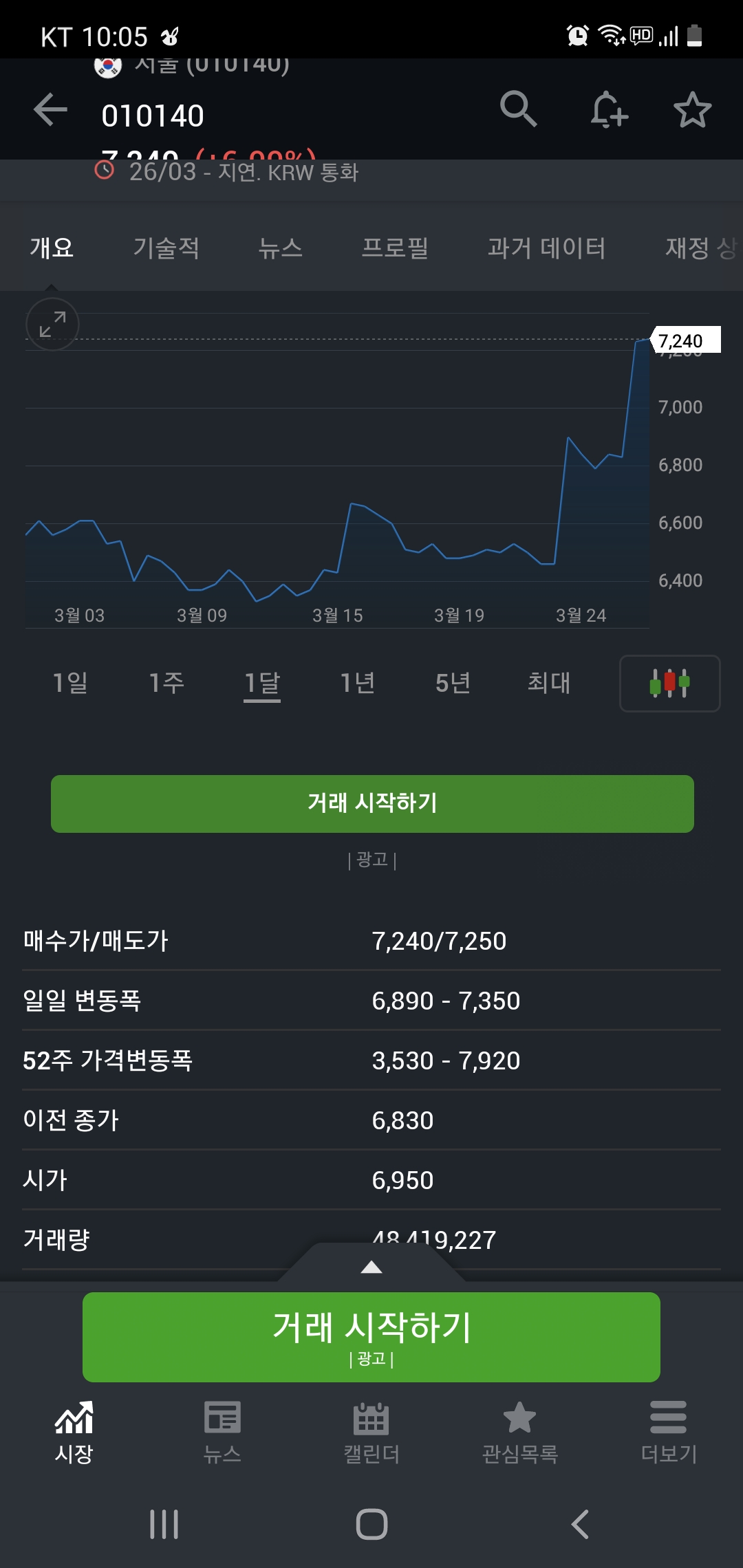Image resolution: width=743 pixels, height=1568 pixels.
Task: Open the 캘린더 bottom tab
Action: [x=371, y=1432]
